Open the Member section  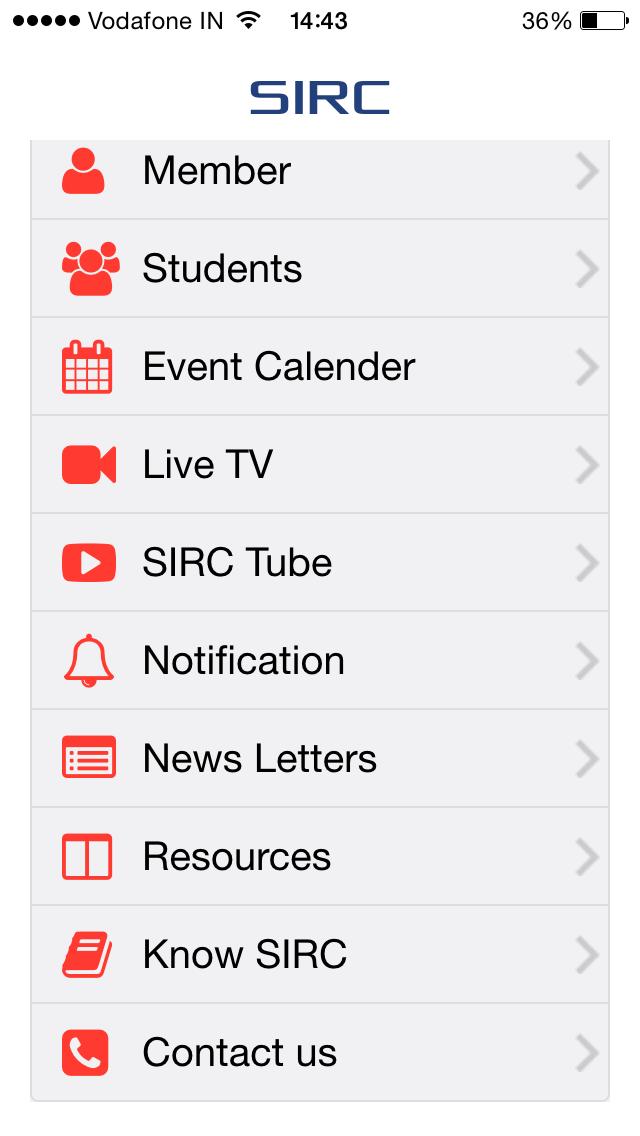[x=320, y=179]
